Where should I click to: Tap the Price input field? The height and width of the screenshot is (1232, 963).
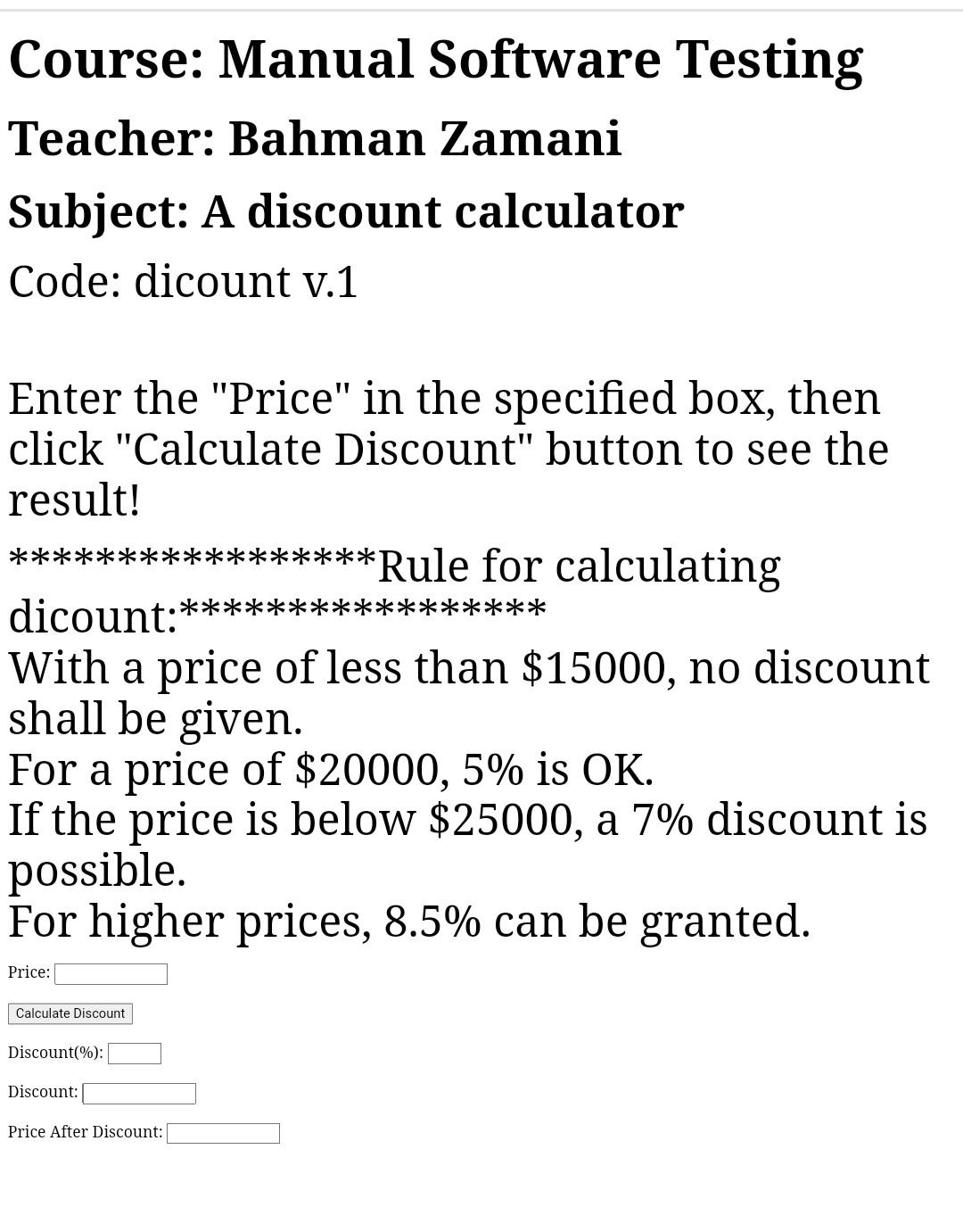pyautogui.click(x=111, y=973)
